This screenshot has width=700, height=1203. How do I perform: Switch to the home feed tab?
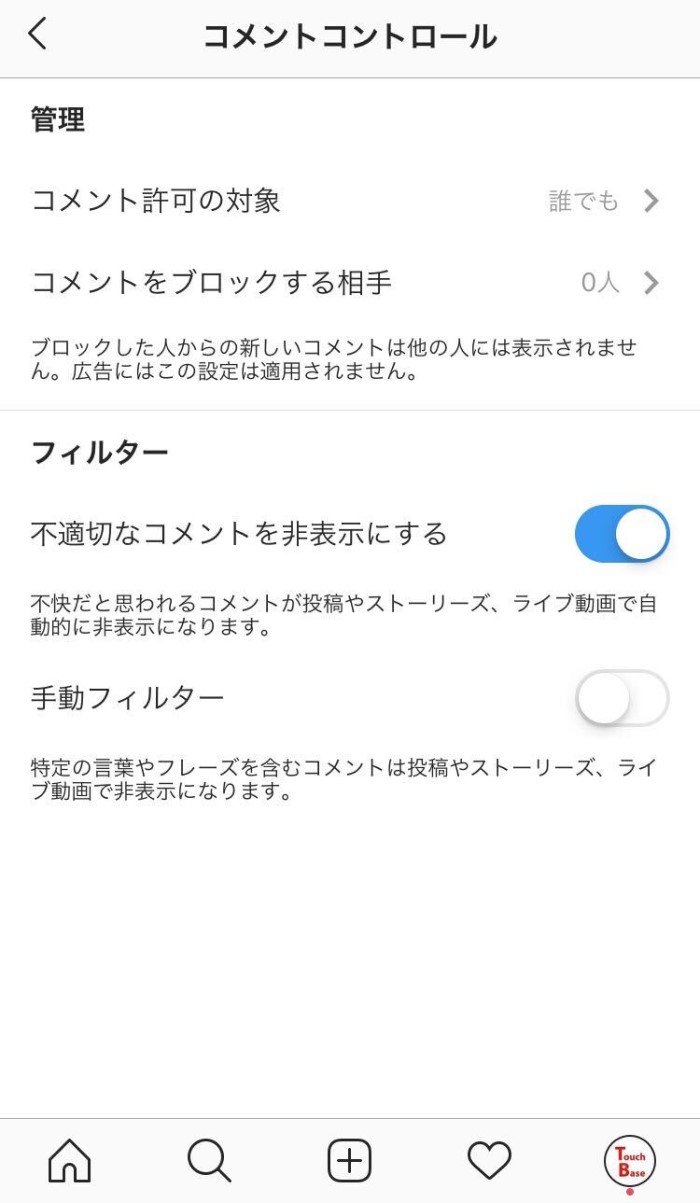tap(69, 1161)
